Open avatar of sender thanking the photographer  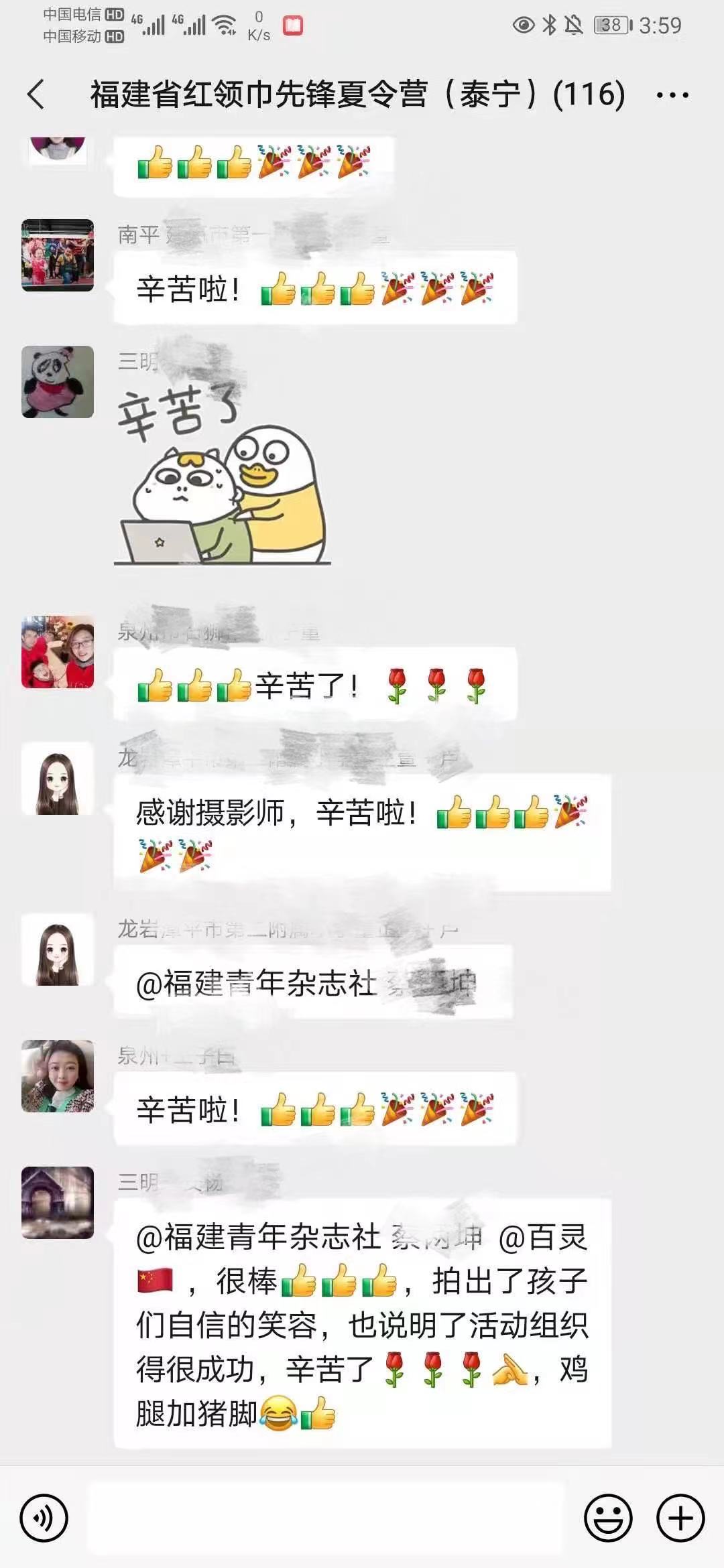58,779
